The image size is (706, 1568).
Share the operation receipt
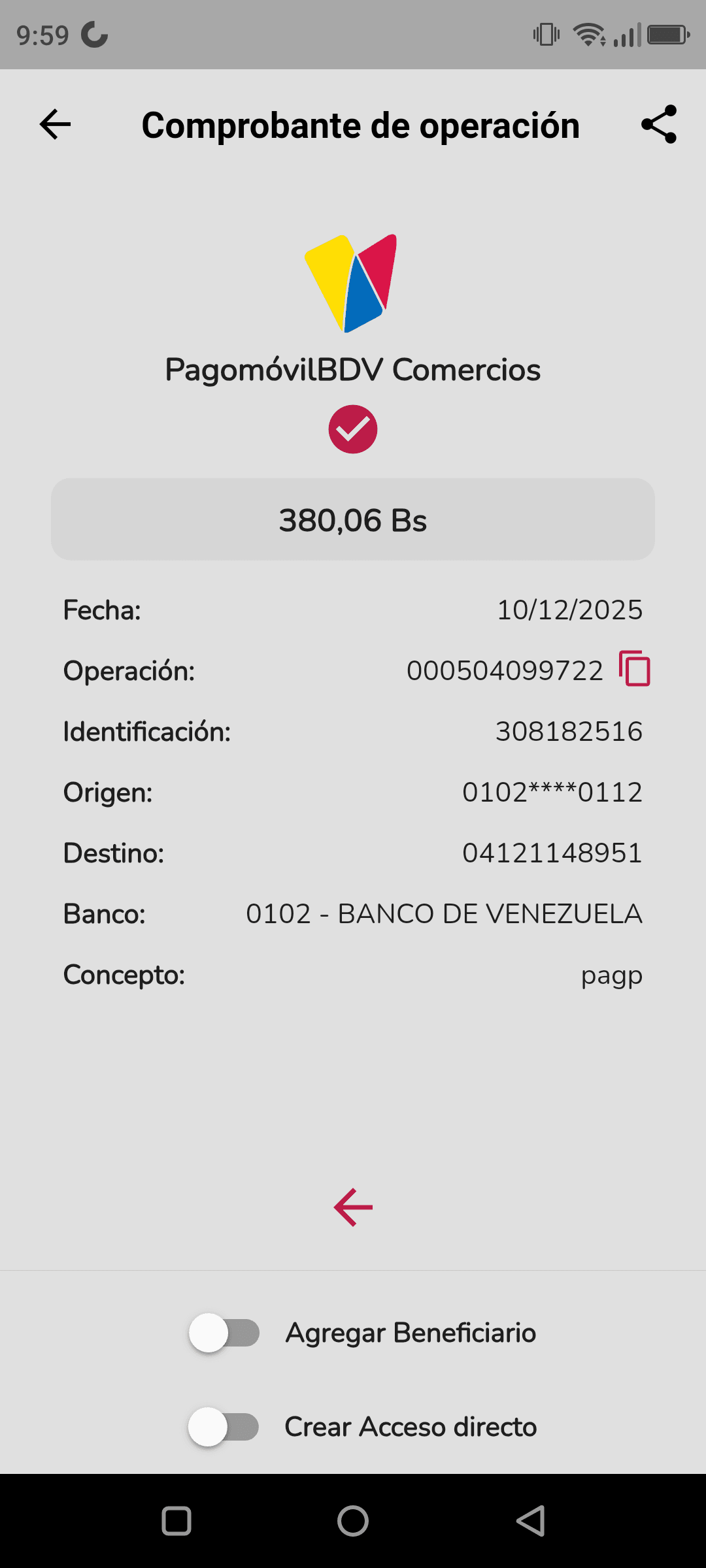pyautogui.click(x=658, y=124)
